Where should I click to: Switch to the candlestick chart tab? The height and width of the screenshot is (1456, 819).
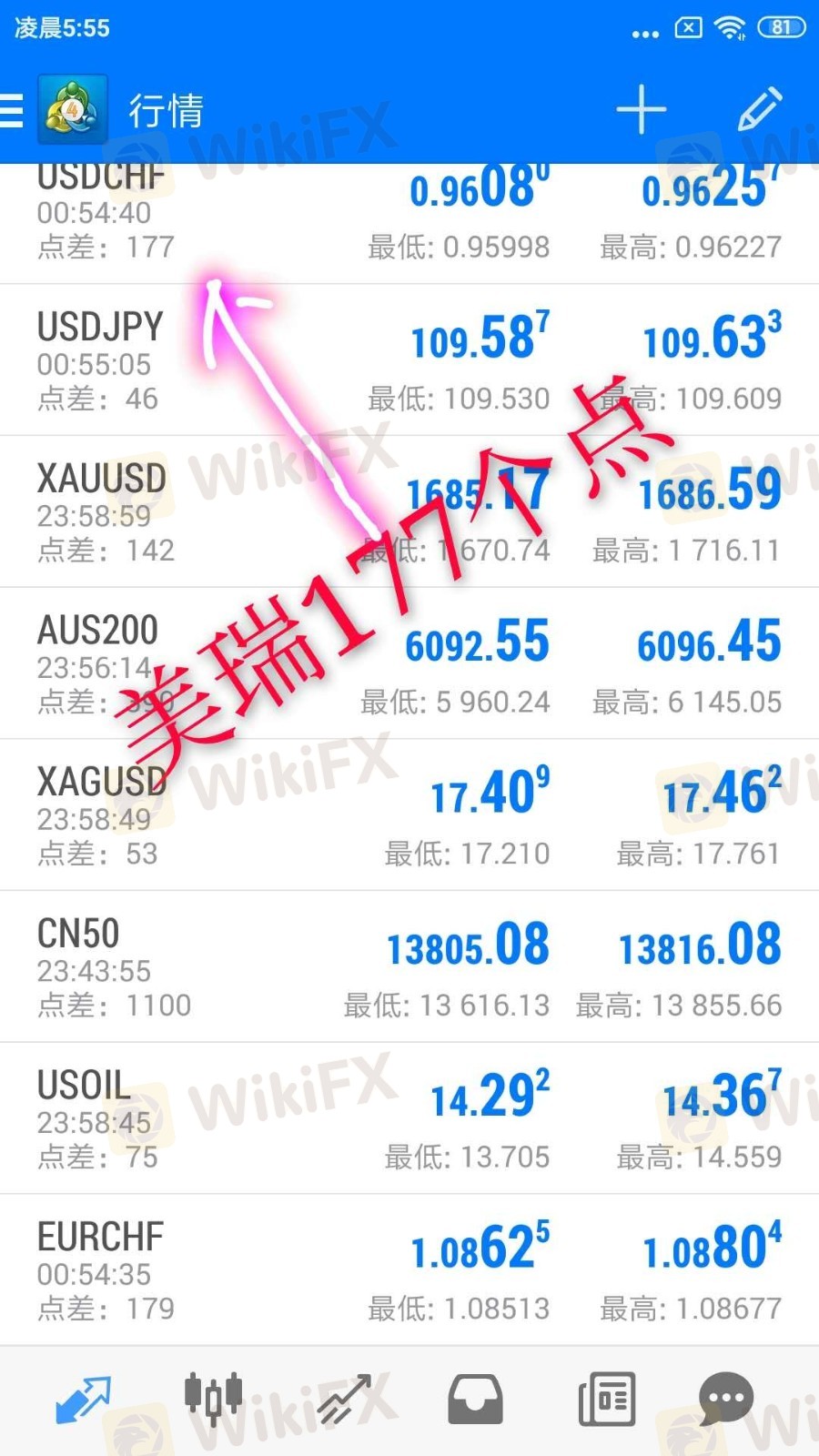[x=214, y=1398]
